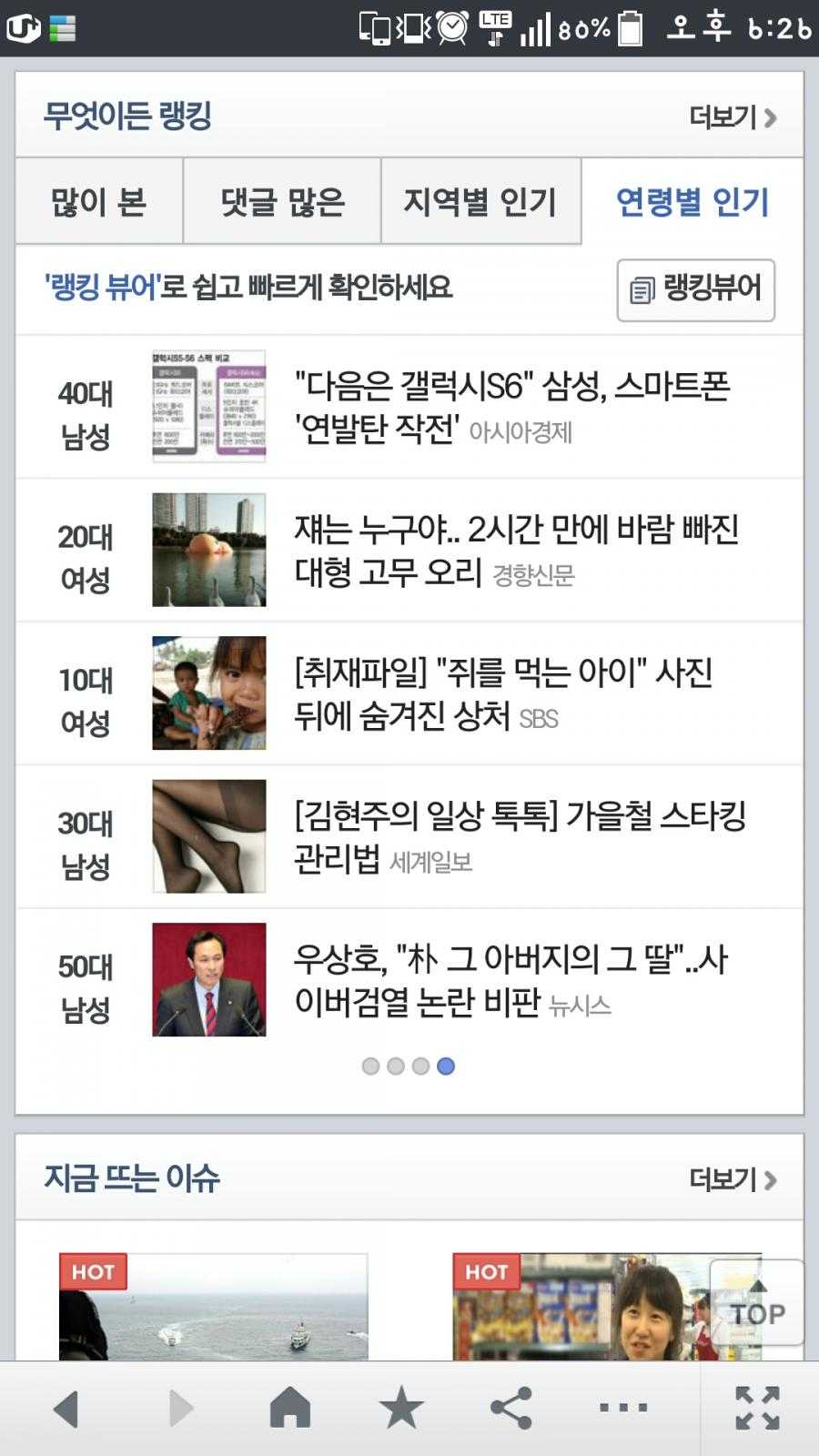
Task: Select the 지역별 인기 tab
Action: pyautogui.click(x=480, y=202)
